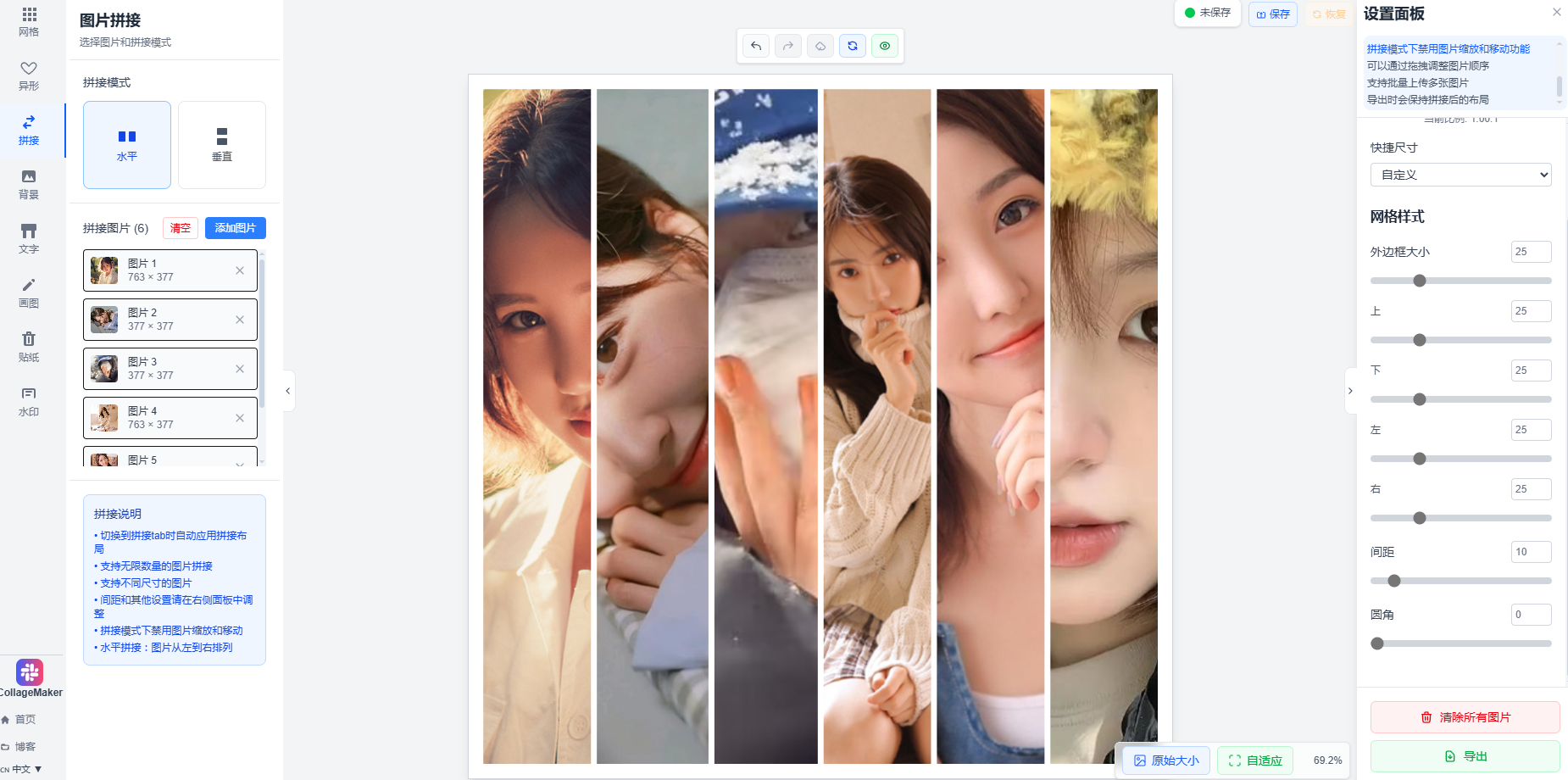Export the collage with 导出
The width and height of the screenshot is (1568, 780).
pos(1465,756)
